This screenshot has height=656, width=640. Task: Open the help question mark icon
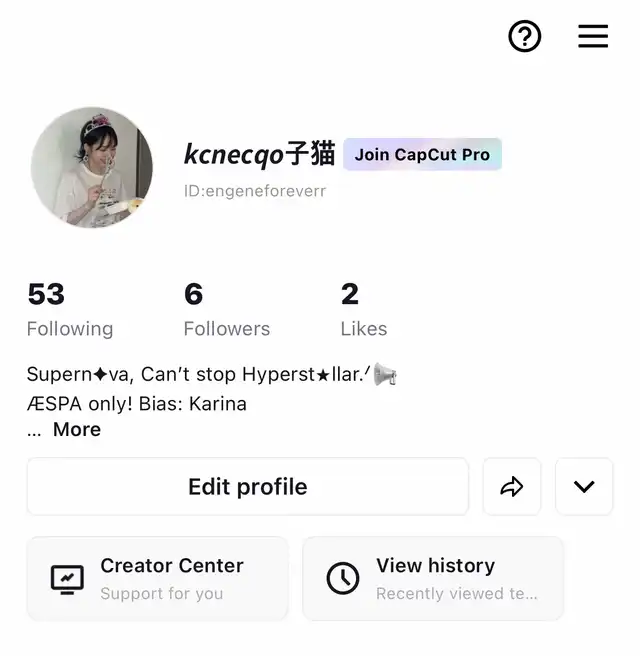(525, 37)
